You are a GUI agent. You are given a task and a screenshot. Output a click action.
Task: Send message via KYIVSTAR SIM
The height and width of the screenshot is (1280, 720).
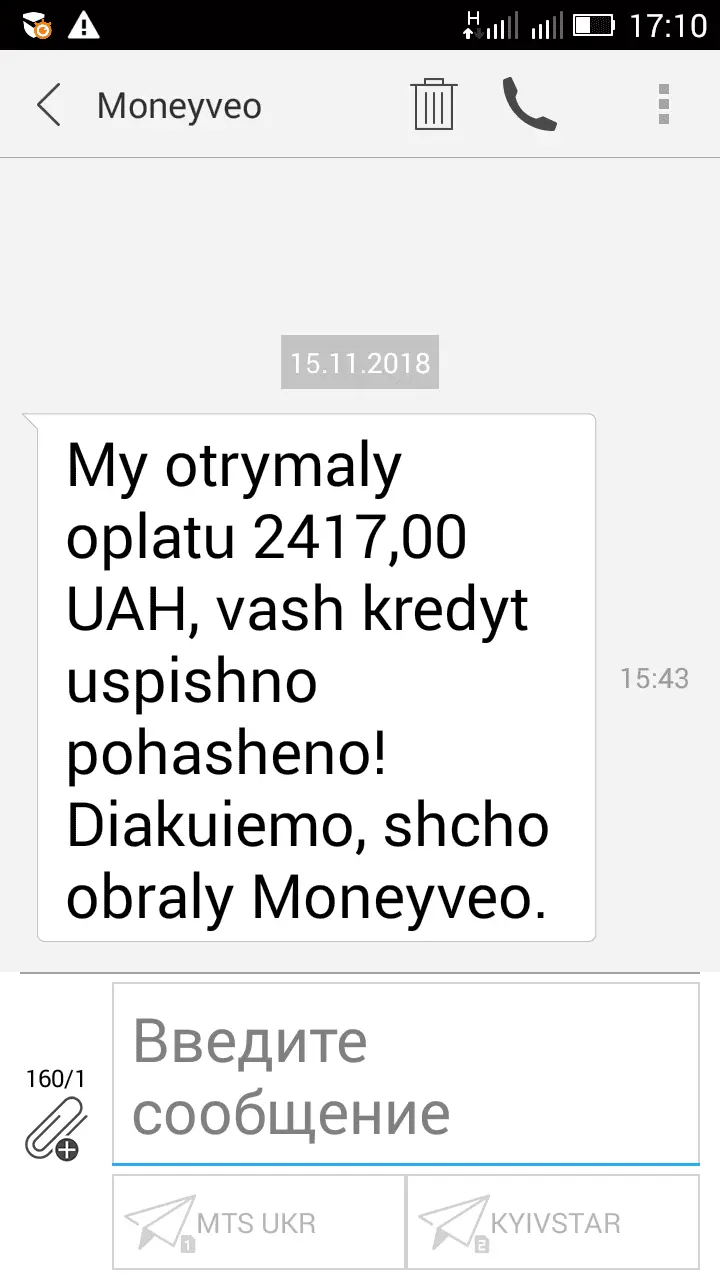[553, 1222]
